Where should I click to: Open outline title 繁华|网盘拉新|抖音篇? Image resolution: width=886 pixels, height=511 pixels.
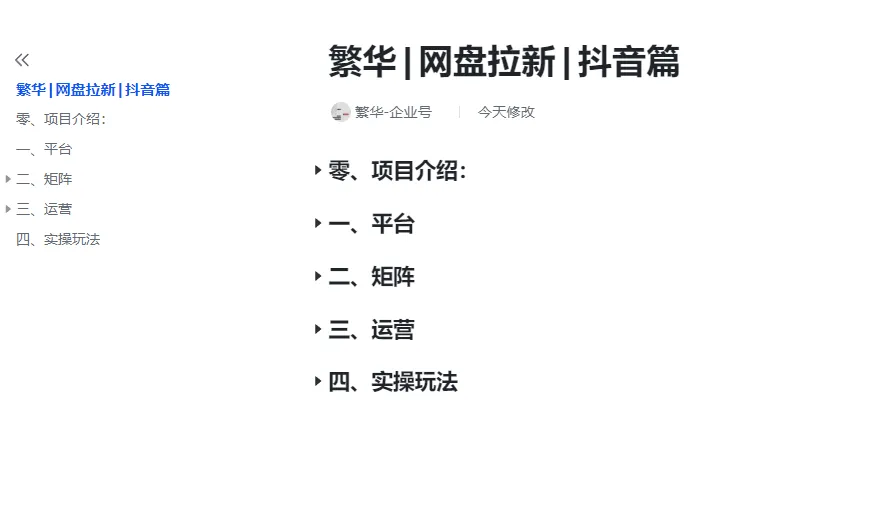tap(93, 90)
